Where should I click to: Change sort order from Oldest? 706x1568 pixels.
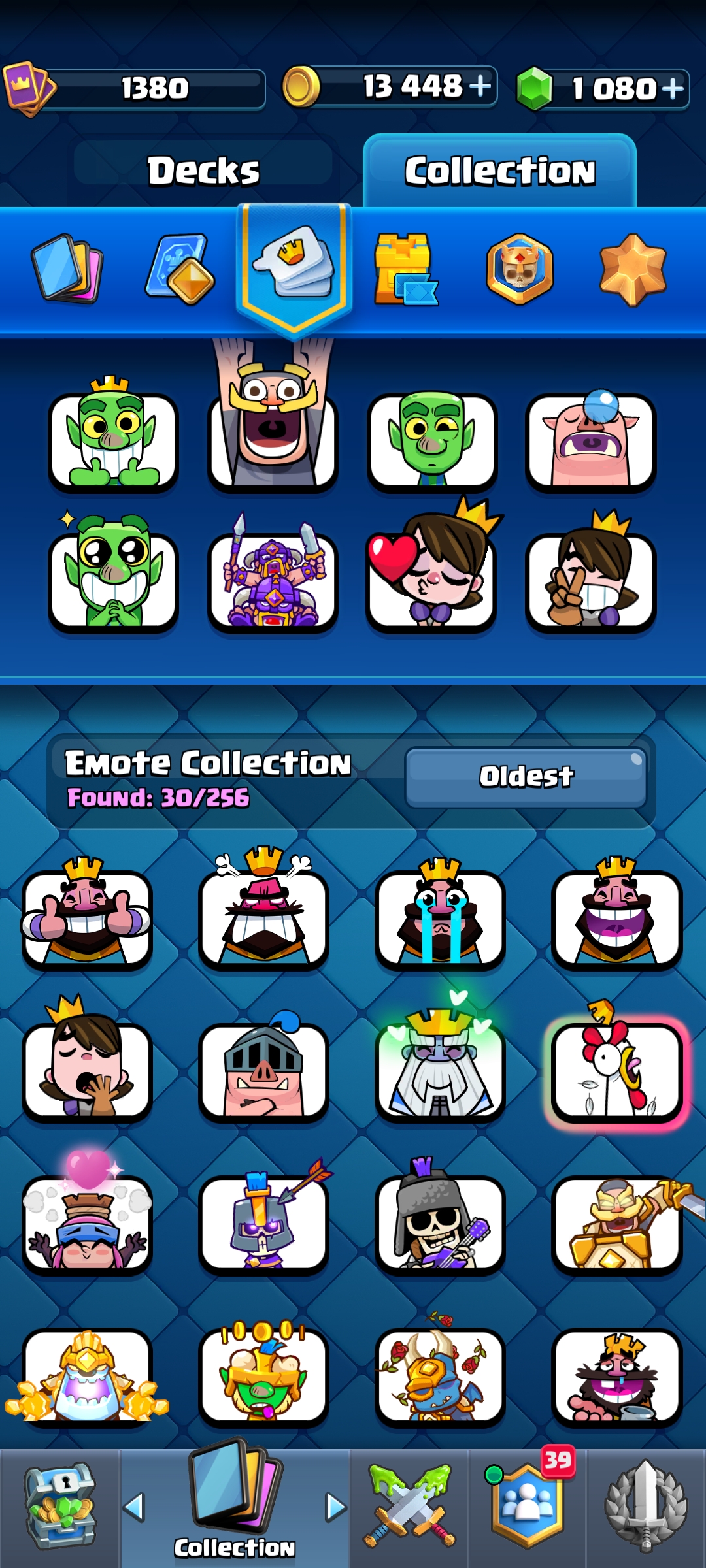pos(526,777)
